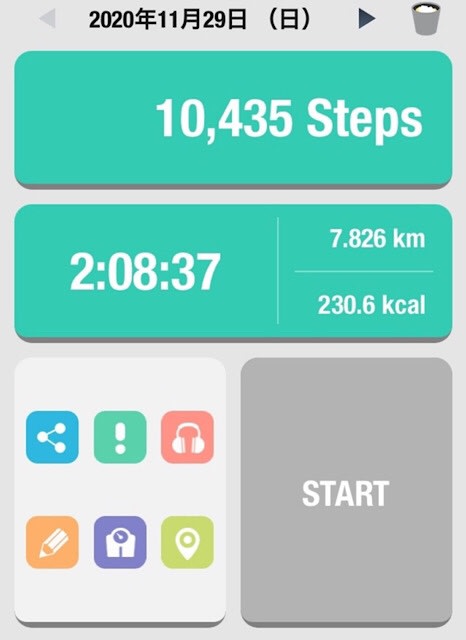466x640 pixels.
Task: Open the blue share icon
Action: (x=52, y=437)
